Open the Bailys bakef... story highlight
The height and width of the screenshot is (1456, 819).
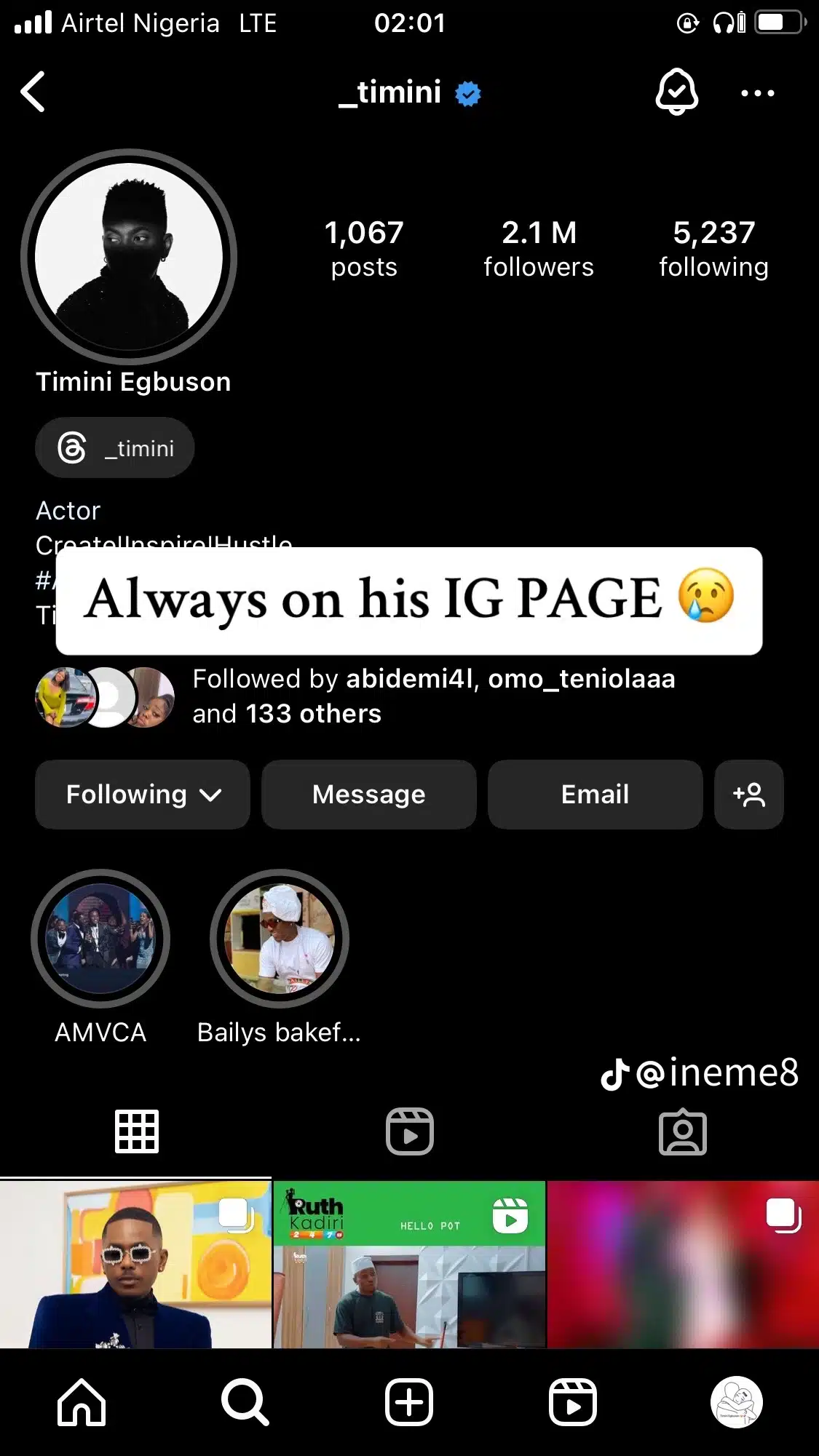click(x=280, y=939)
